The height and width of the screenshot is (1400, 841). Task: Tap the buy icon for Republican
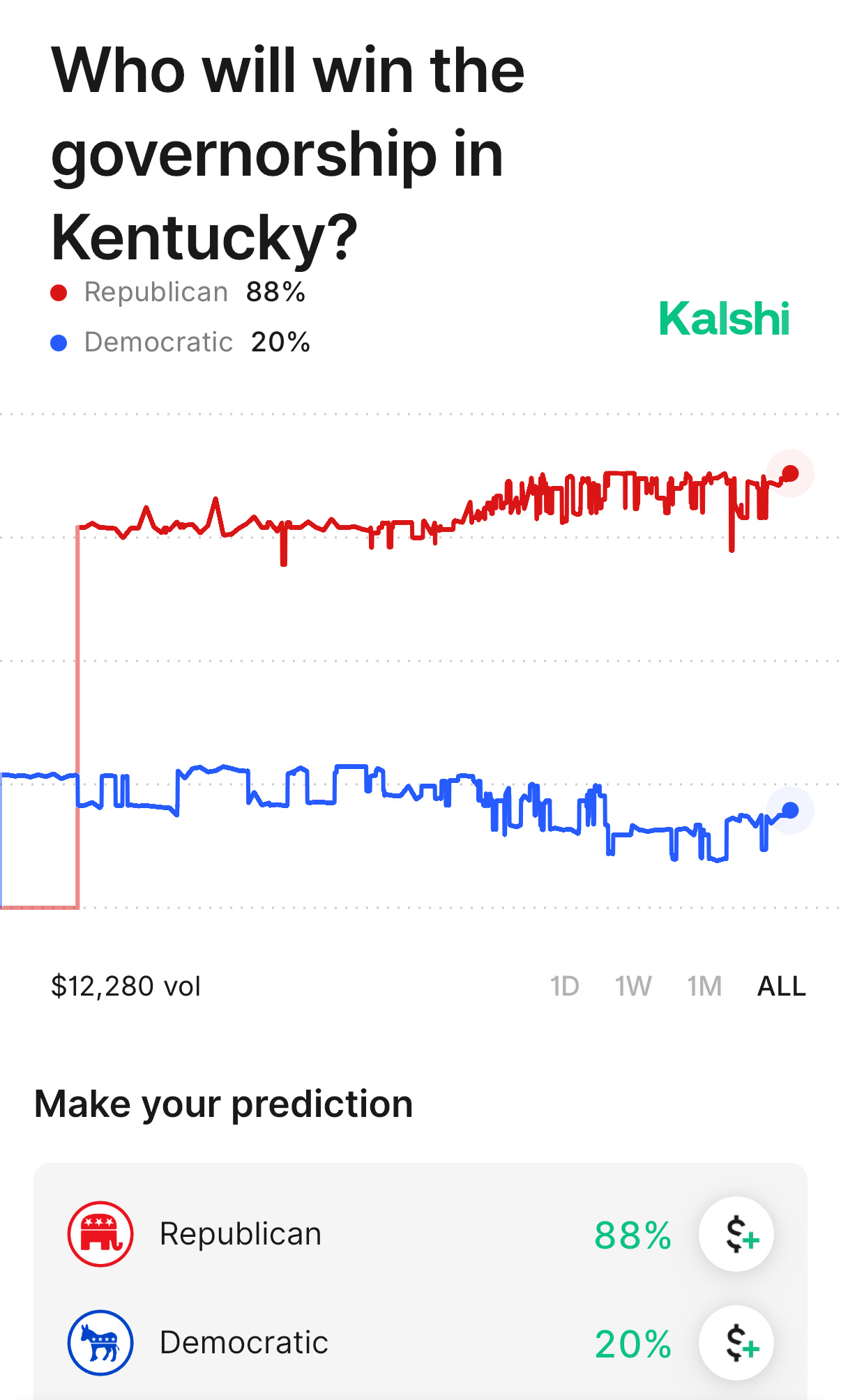(x=736, y=1234)
